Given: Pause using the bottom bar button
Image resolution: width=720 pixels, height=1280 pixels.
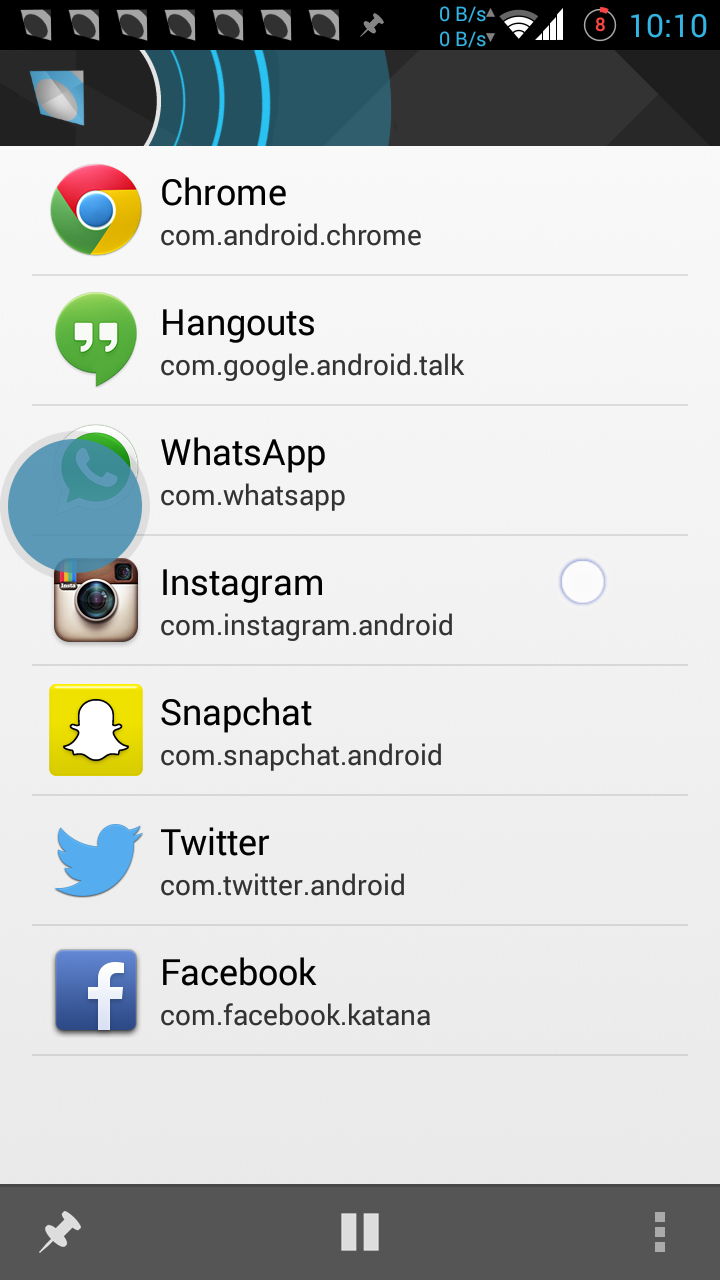Looking at the screenshot, I should pos(360,1232).
